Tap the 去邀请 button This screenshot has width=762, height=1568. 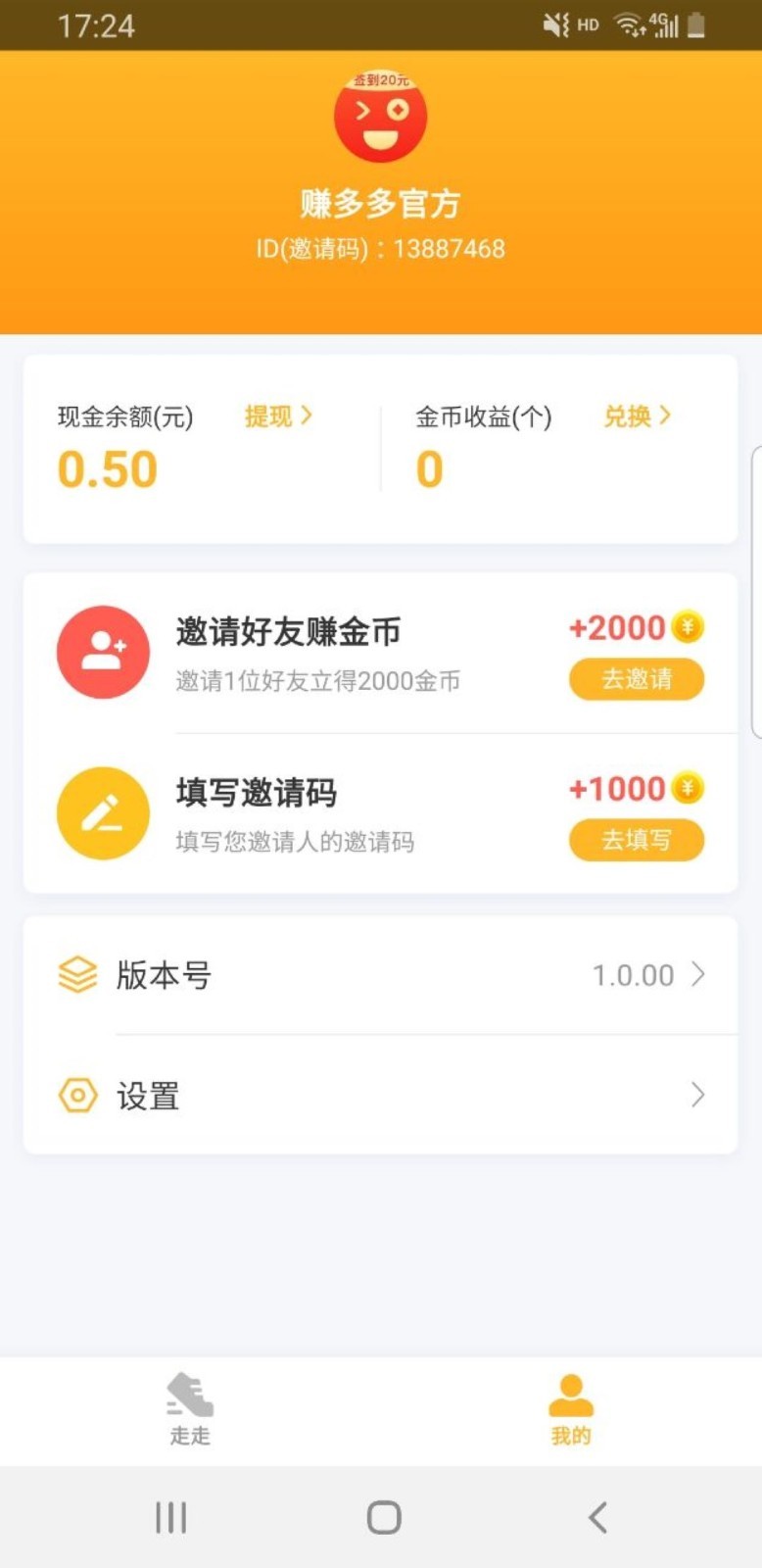pyautogui.click(x=636, y=679)
